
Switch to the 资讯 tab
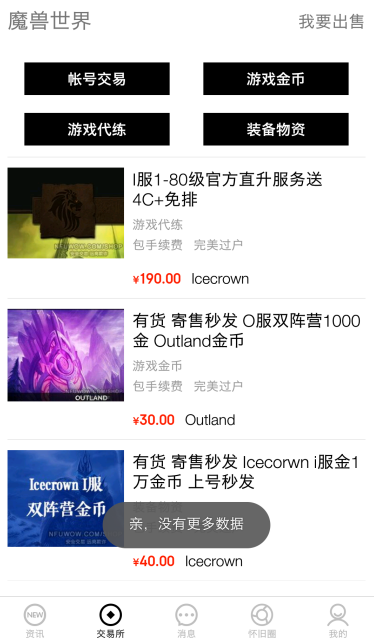[35, 620]
